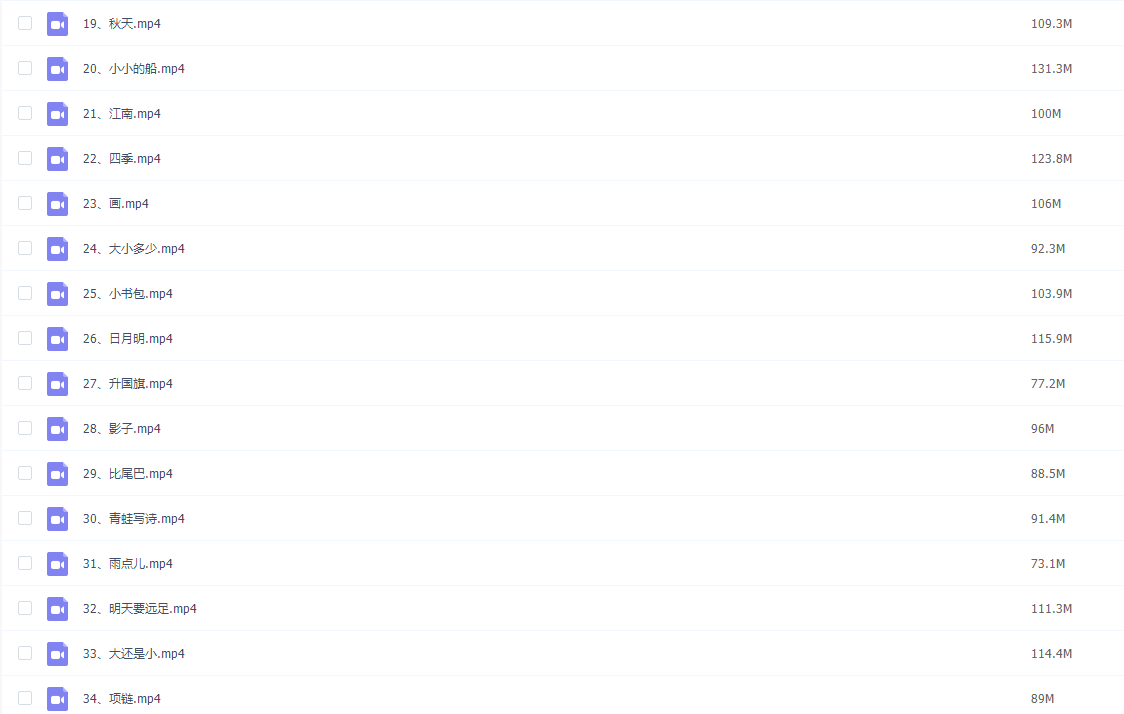Screen dimensions: 1124x714
Task: Check the box beside 34、项链.mp4
Action: coord(25,698)
